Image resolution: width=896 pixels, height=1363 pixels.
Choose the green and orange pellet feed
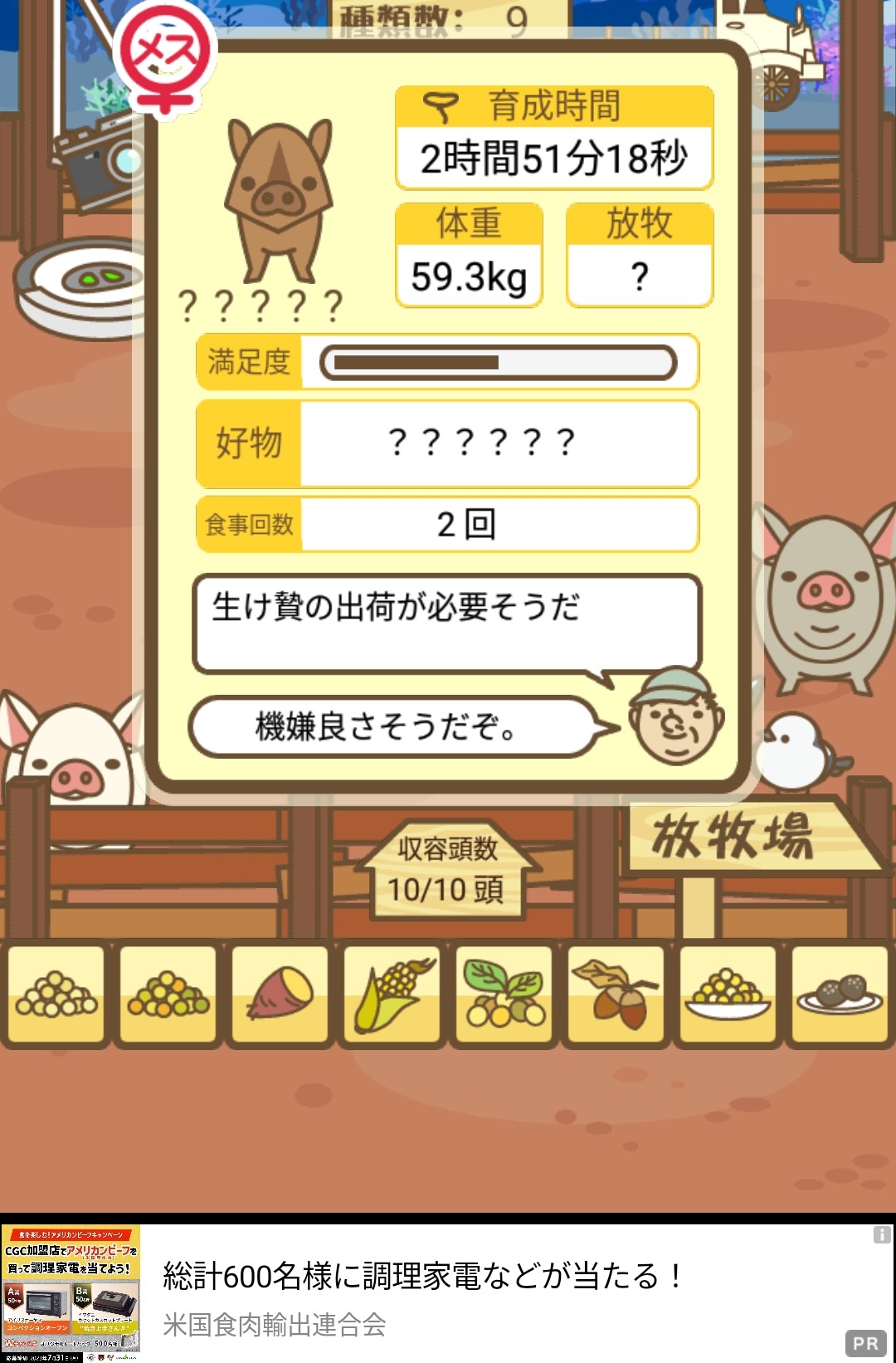click(168, 994)
